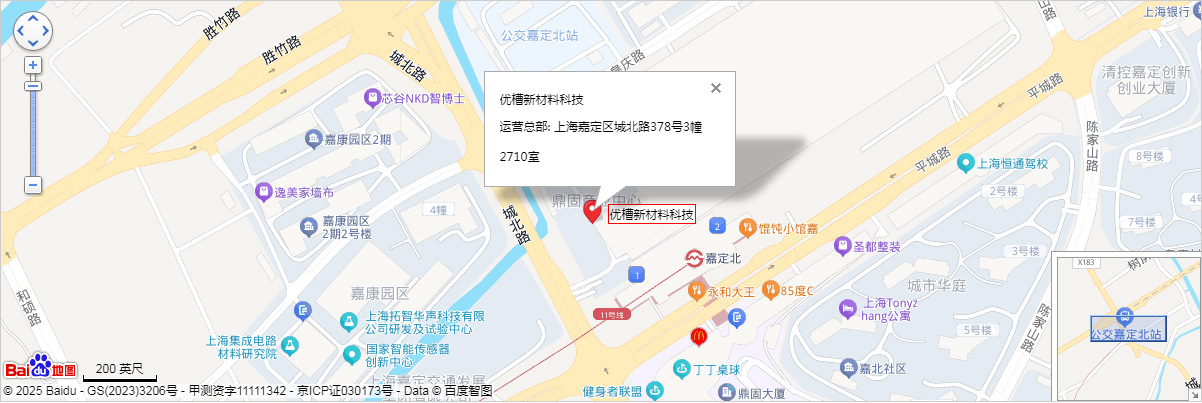1202x403 pixels.
Task: Zoom in with the plus button
Action: 33,65
